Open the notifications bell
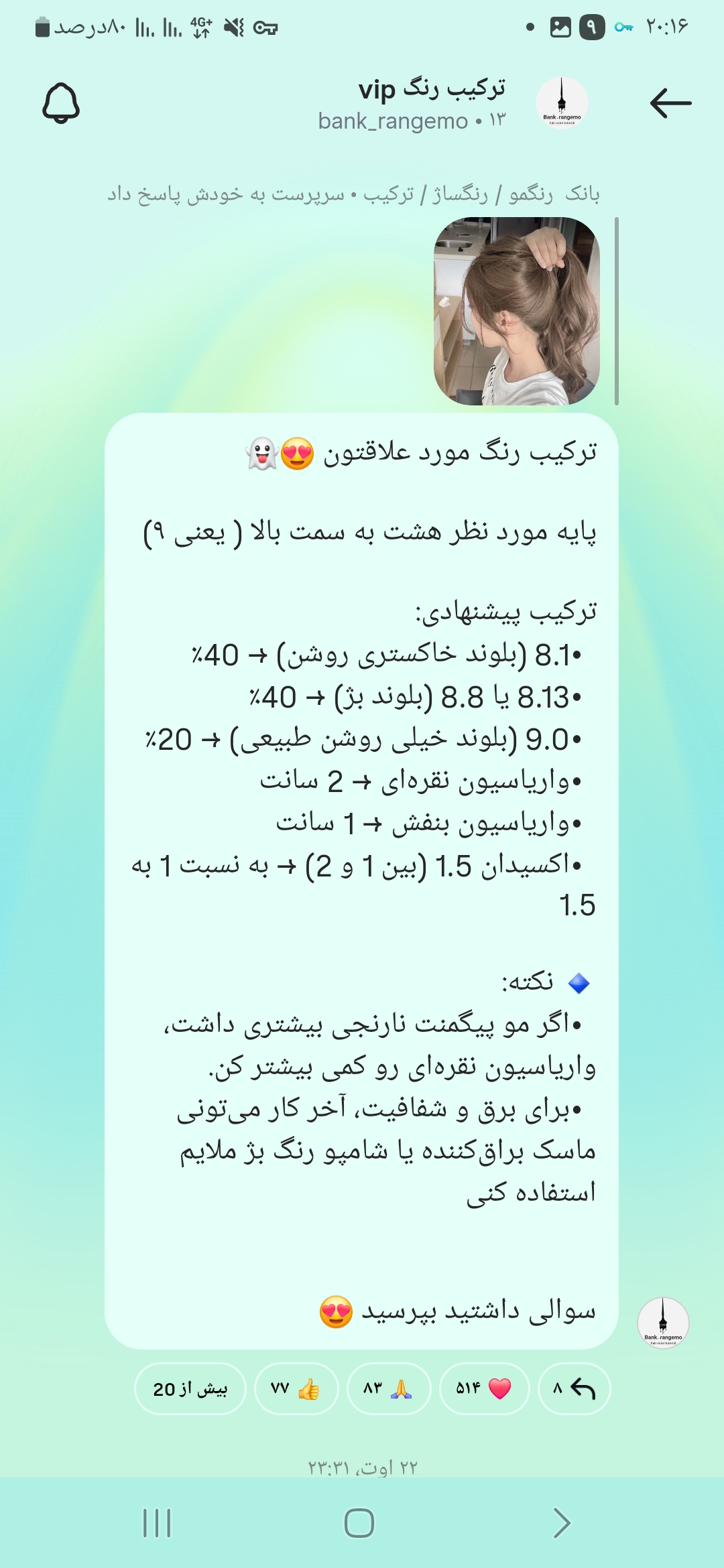 click(61, 103)
